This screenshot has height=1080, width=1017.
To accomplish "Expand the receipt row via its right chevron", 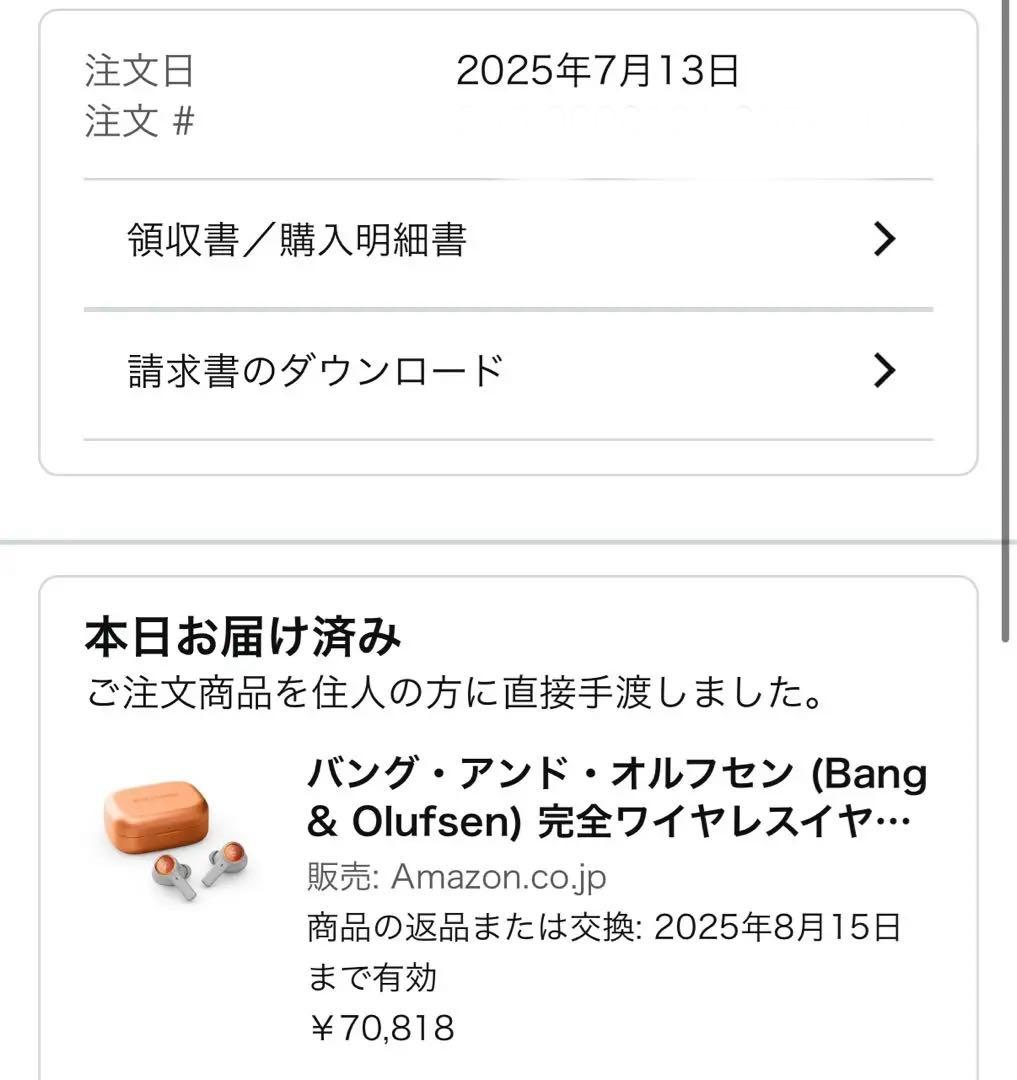I will pos(883,238).
